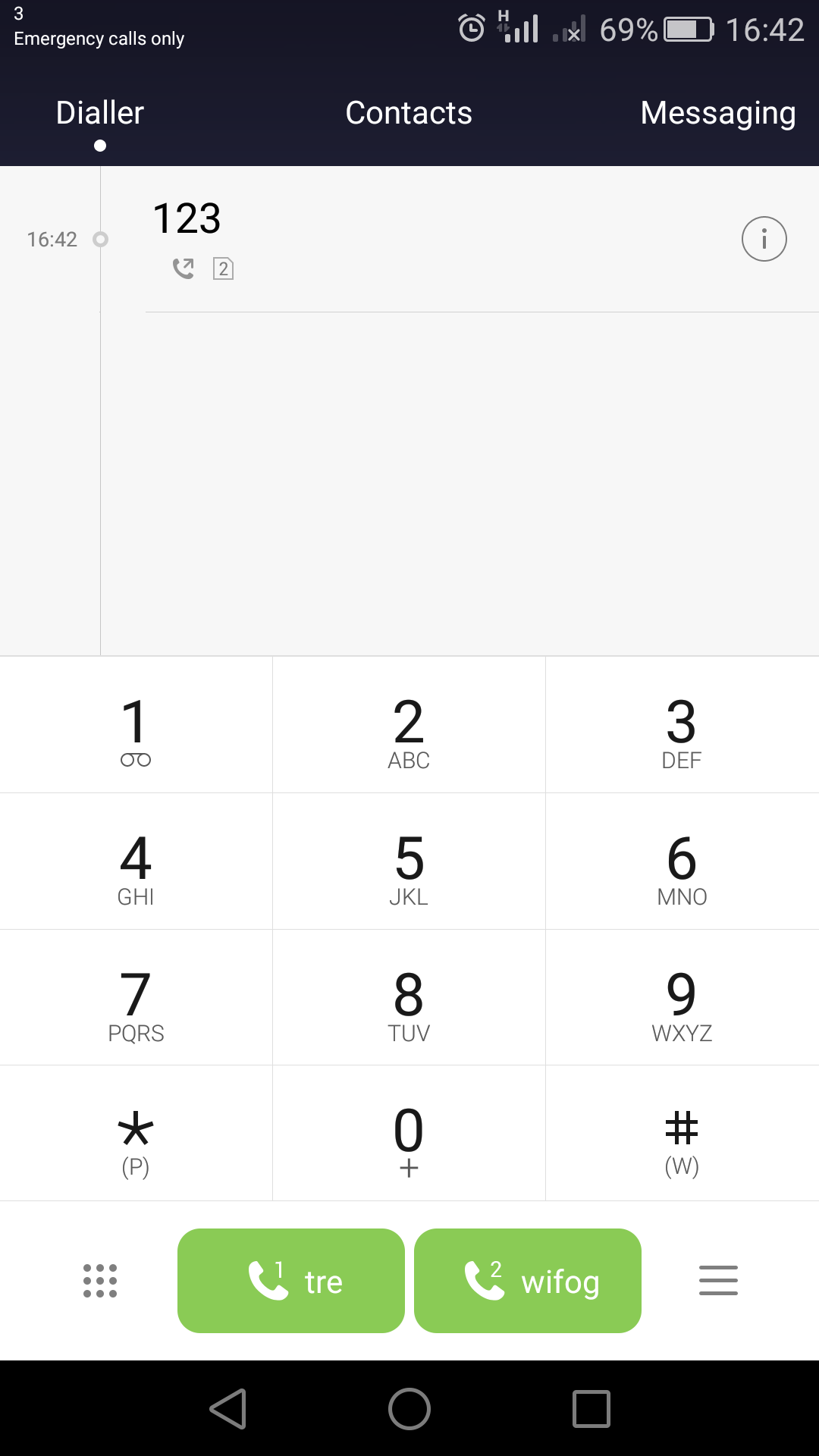The image size is (819, 1456).
Task: Tap the star key
Action: (x=136, y=1134)
